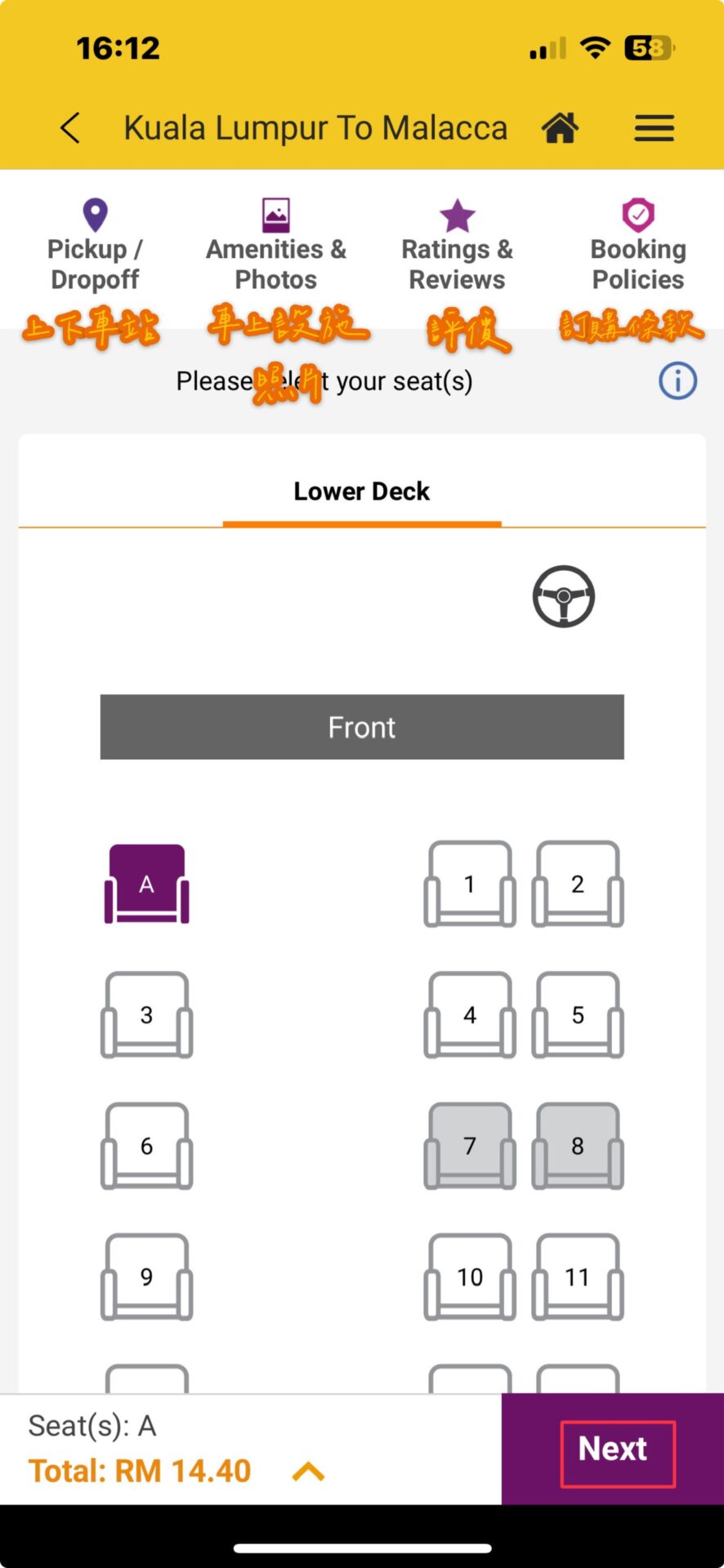The height and width of the screenshot is (1568, 724).
Task: Select seat 5
Action: pyautogui.click(x=577, y=1015)
